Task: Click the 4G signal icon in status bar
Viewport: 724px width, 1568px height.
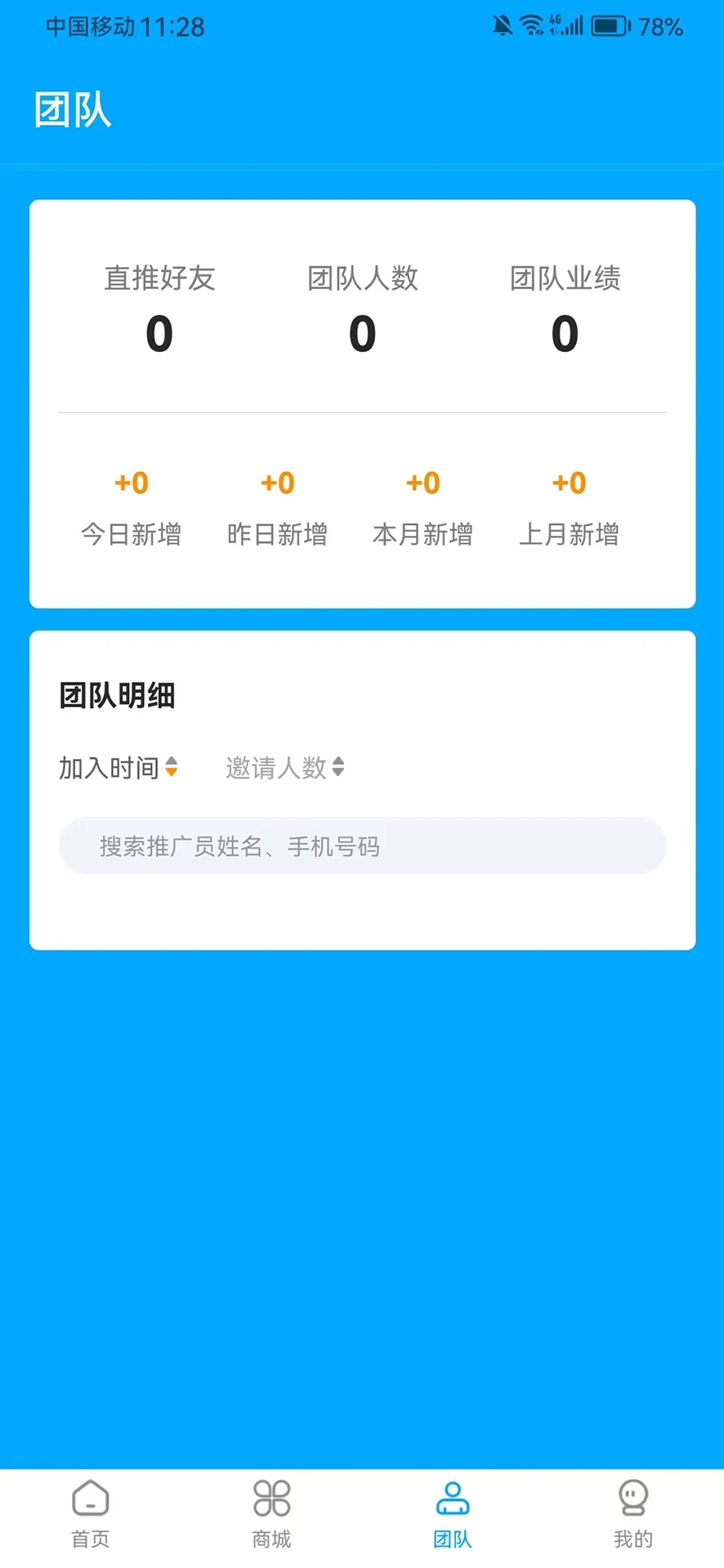Action: (x=565, y=24)
